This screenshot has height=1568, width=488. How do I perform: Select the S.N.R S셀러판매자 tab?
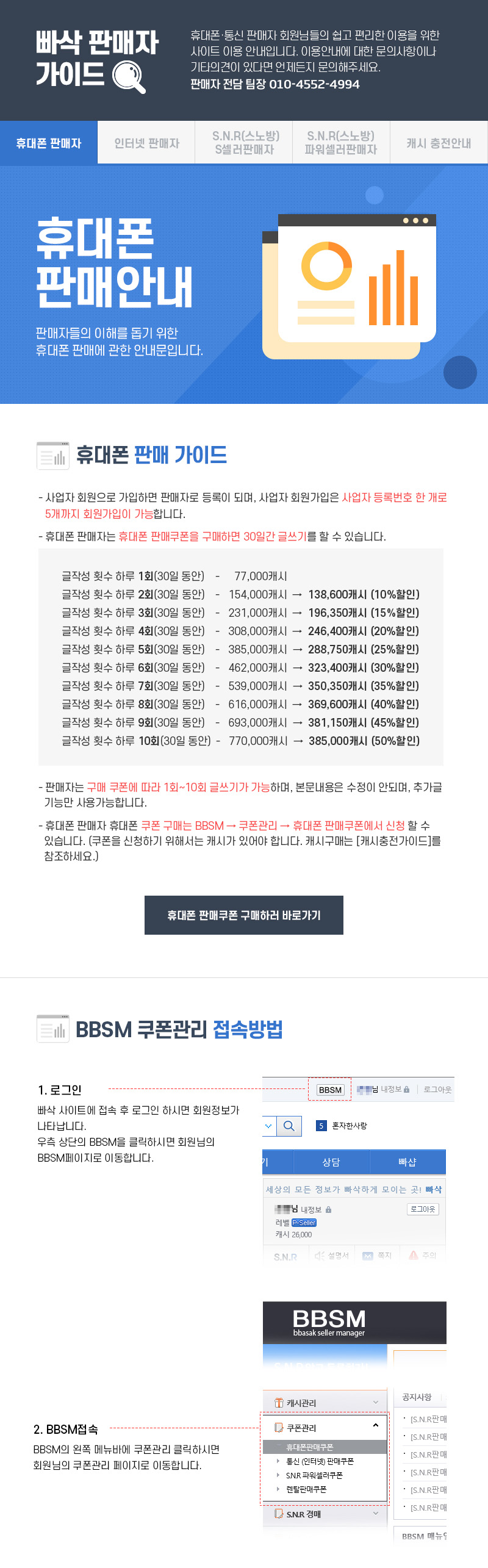[244, 143]
